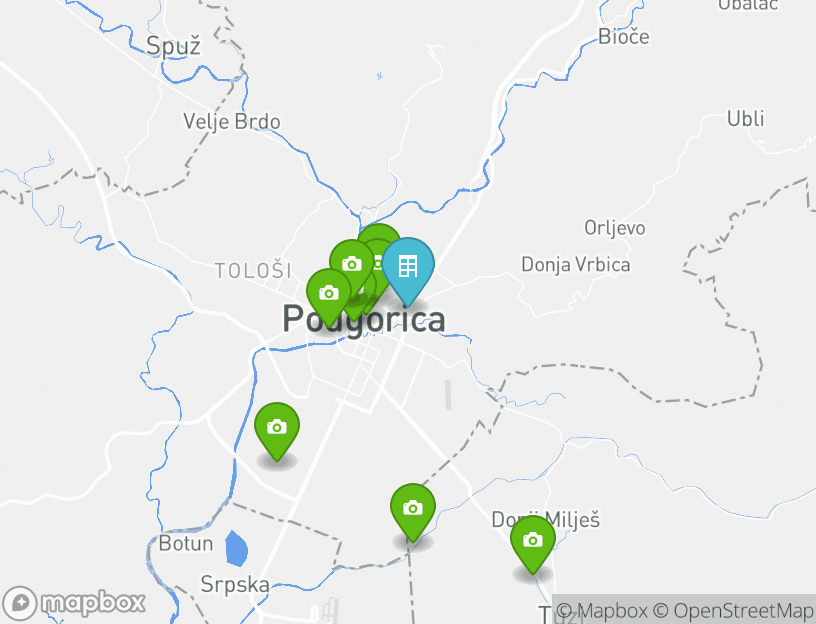The image size is (816, 624).
Task: Tap the camera pin closest to Tološi
Action: point(328,293)
